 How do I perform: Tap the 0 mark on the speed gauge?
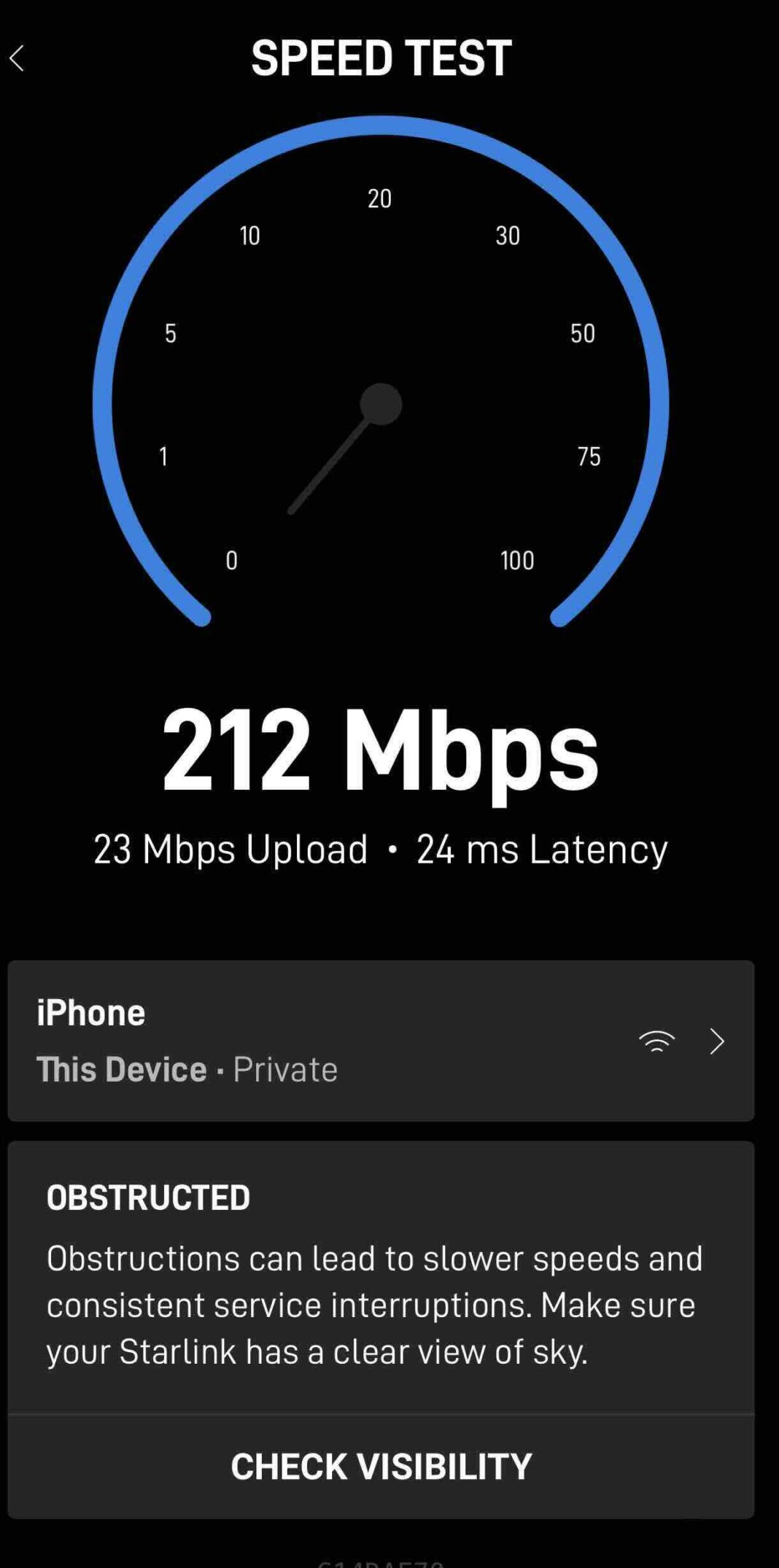232,560
